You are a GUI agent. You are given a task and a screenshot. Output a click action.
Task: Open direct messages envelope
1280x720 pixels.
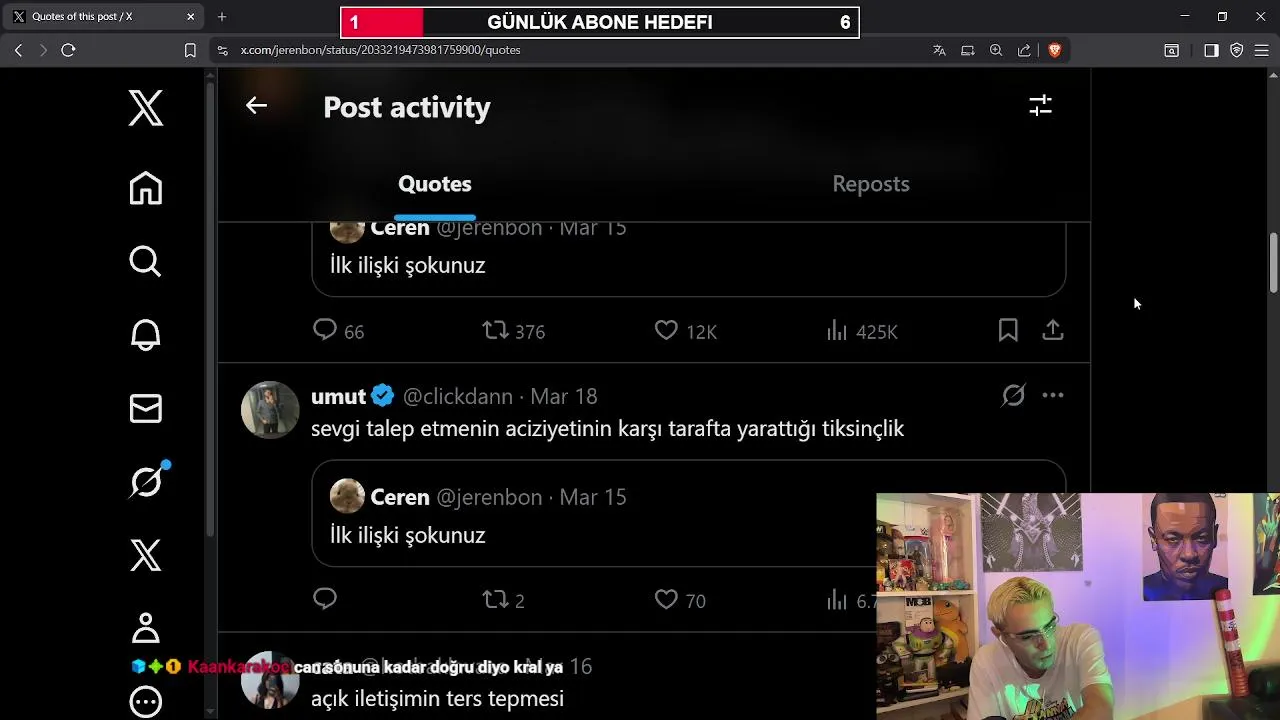click(x=146, y=408)
